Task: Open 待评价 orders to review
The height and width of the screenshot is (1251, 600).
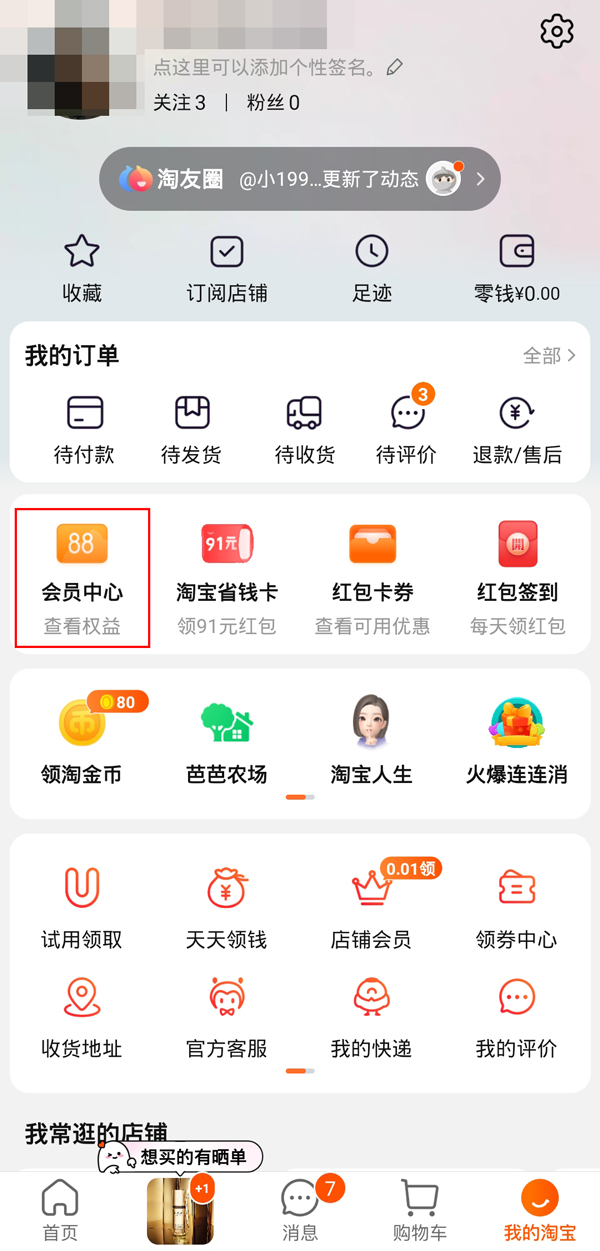Action: coord(407,429)
